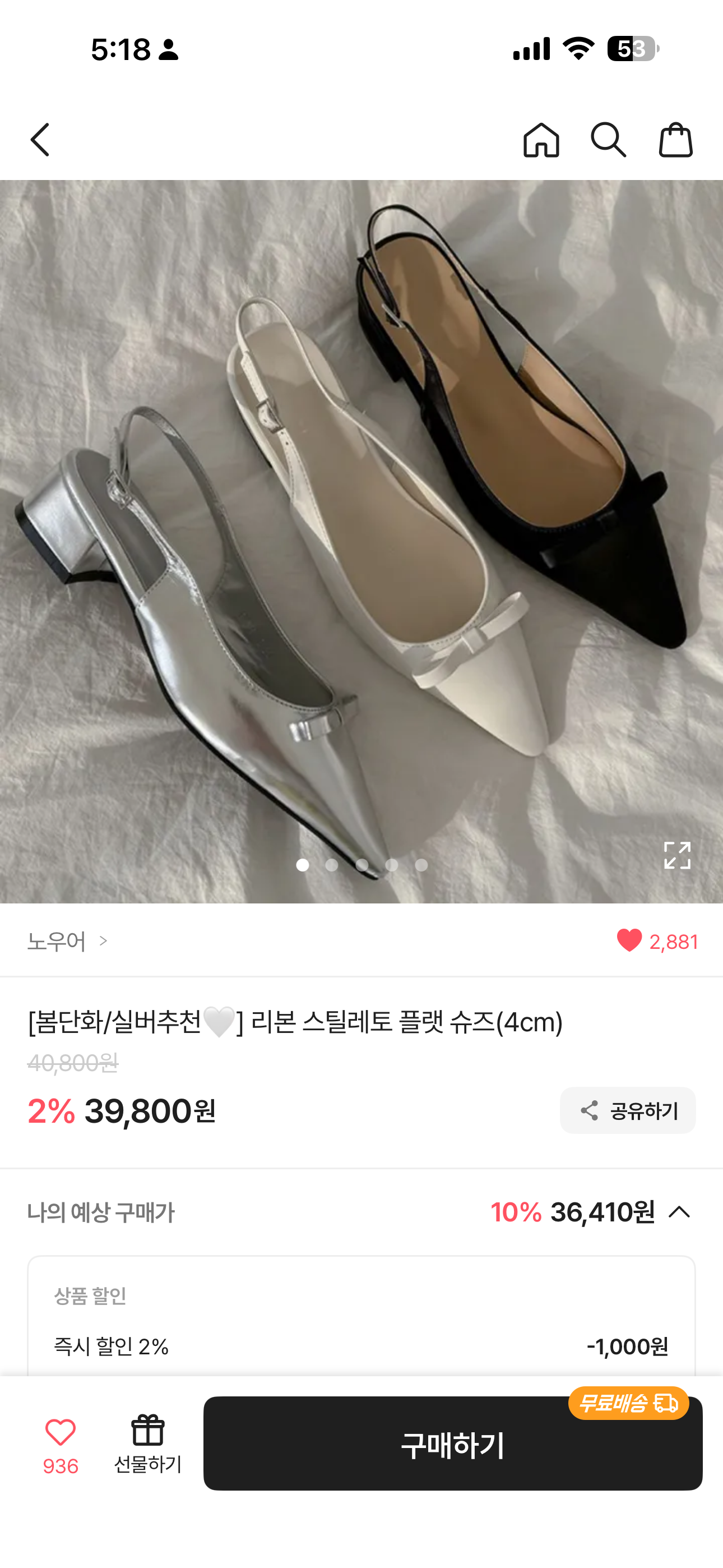The height and width of the screenshot is (1568, 723).
Task: Tap 선물하기 to send as gift
Action: (148, 1444)
